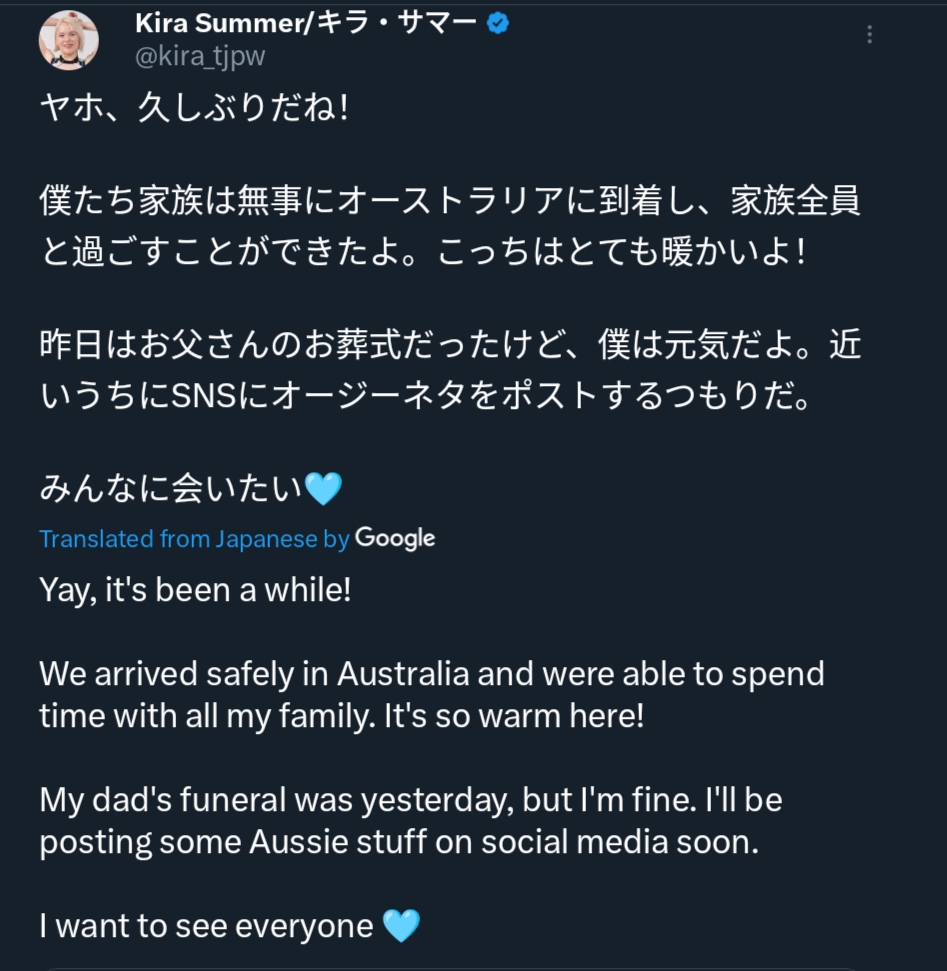Tap the @kira_tjpw handle
The height and width of the screenshot is (971, 947).
tap(200, 56)
